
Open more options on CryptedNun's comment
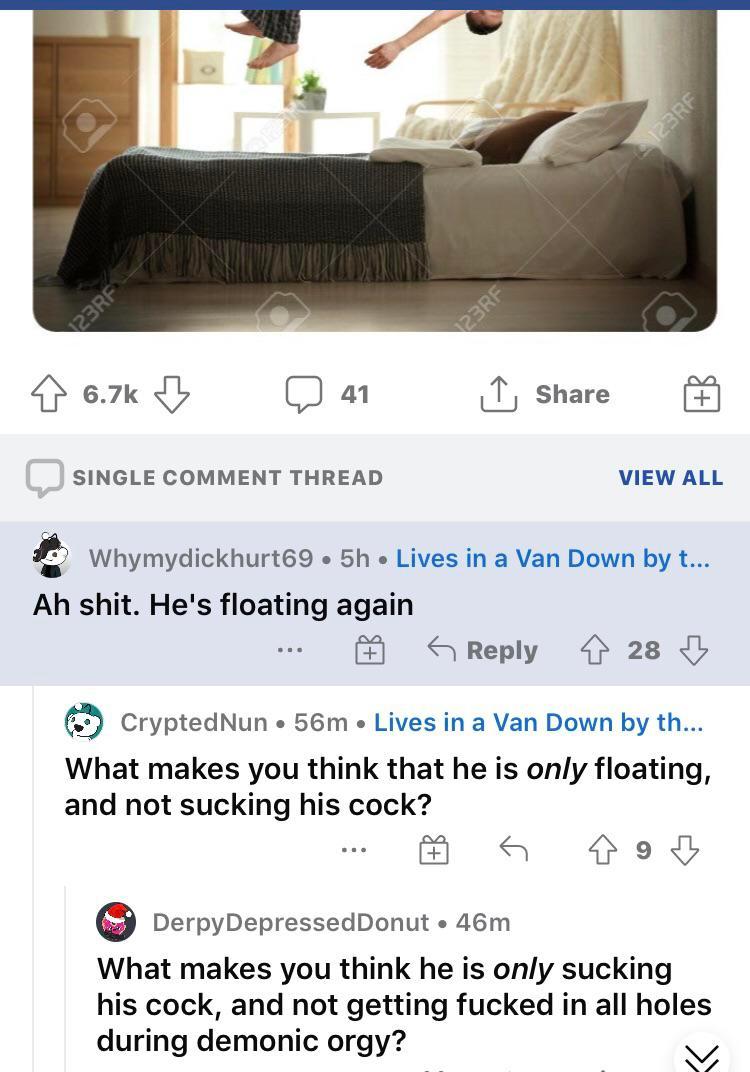point(353,851)
